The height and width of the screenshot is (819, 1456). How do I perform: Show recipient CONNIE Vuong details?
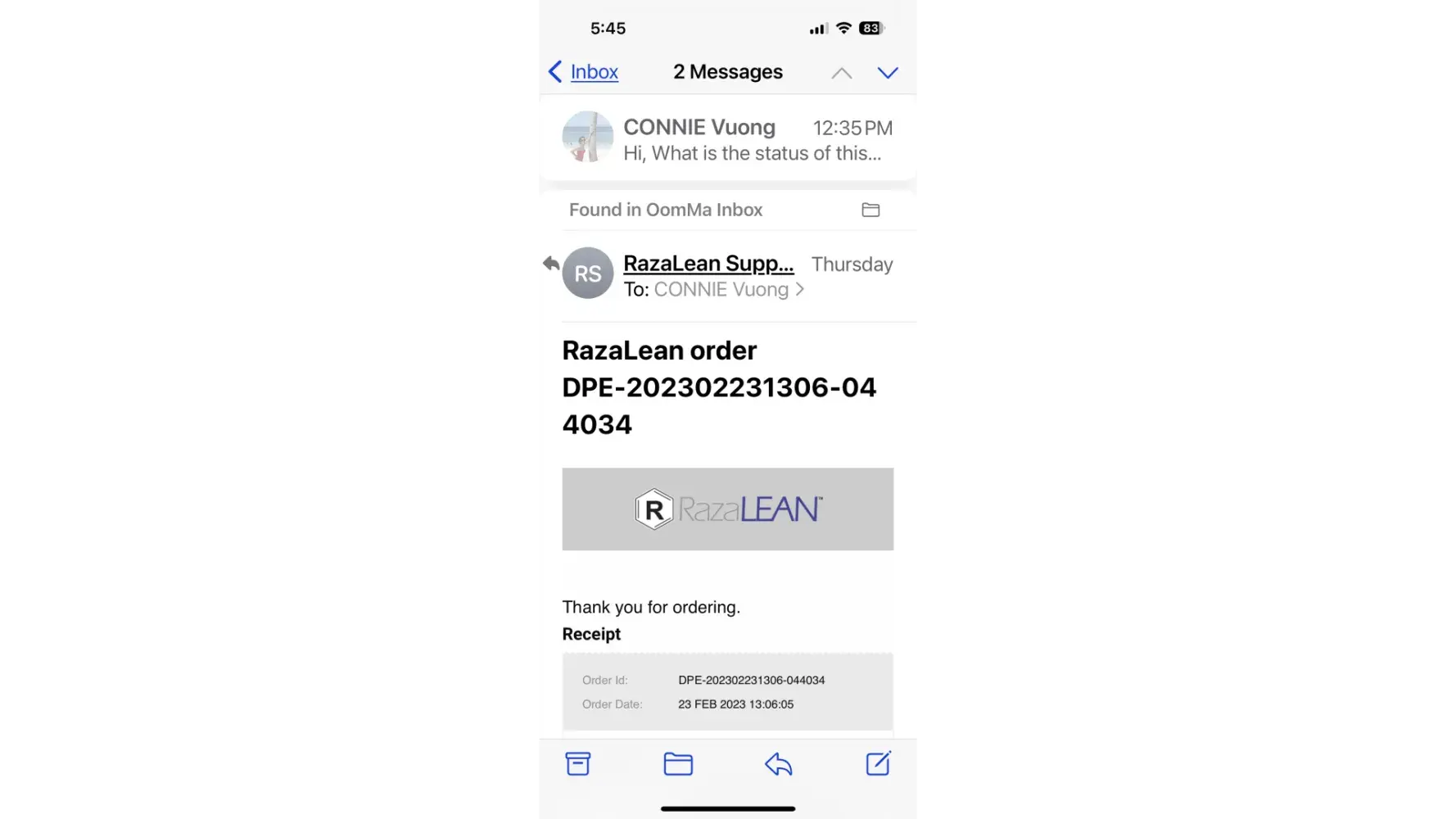pos(721,290)
